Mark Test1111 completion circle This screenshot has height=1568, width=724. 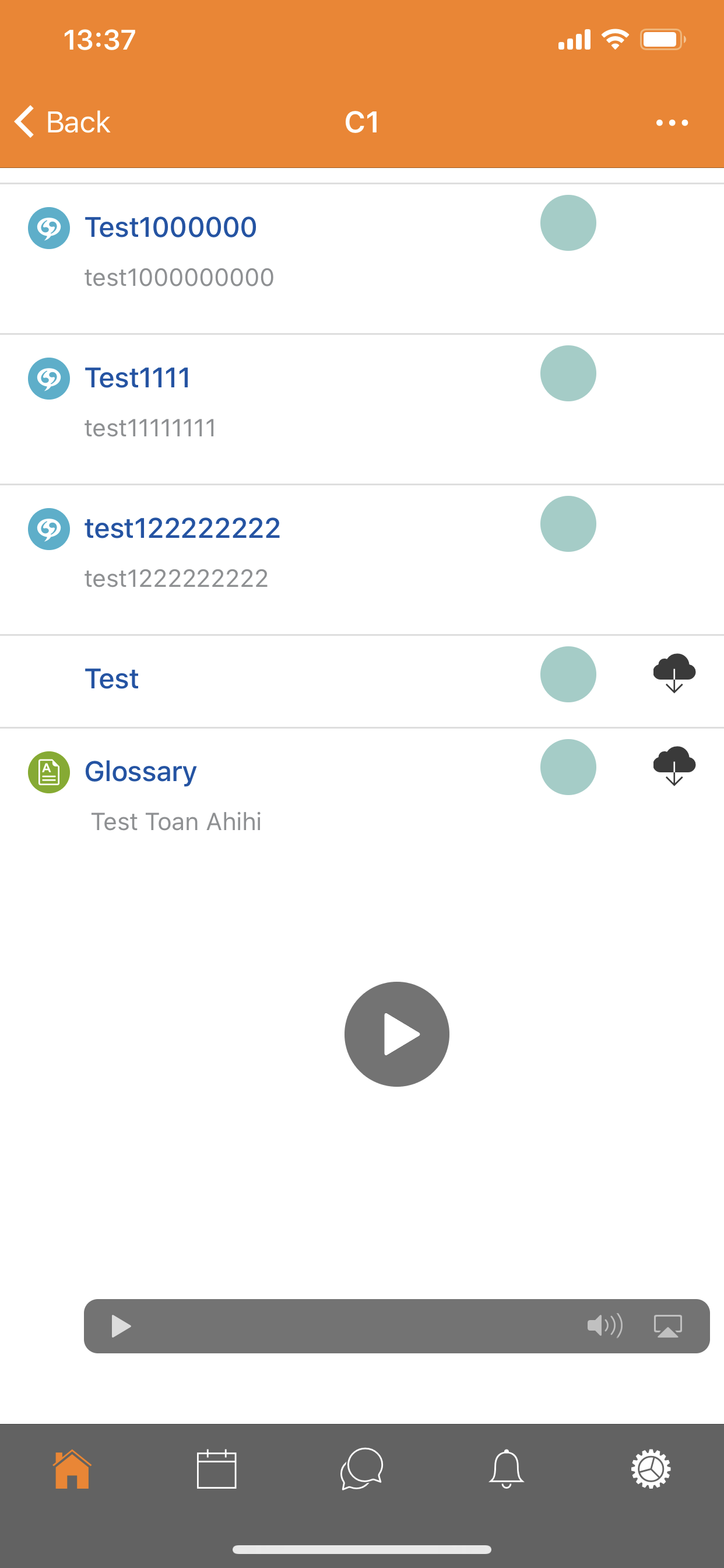click(x=568, y=373)
